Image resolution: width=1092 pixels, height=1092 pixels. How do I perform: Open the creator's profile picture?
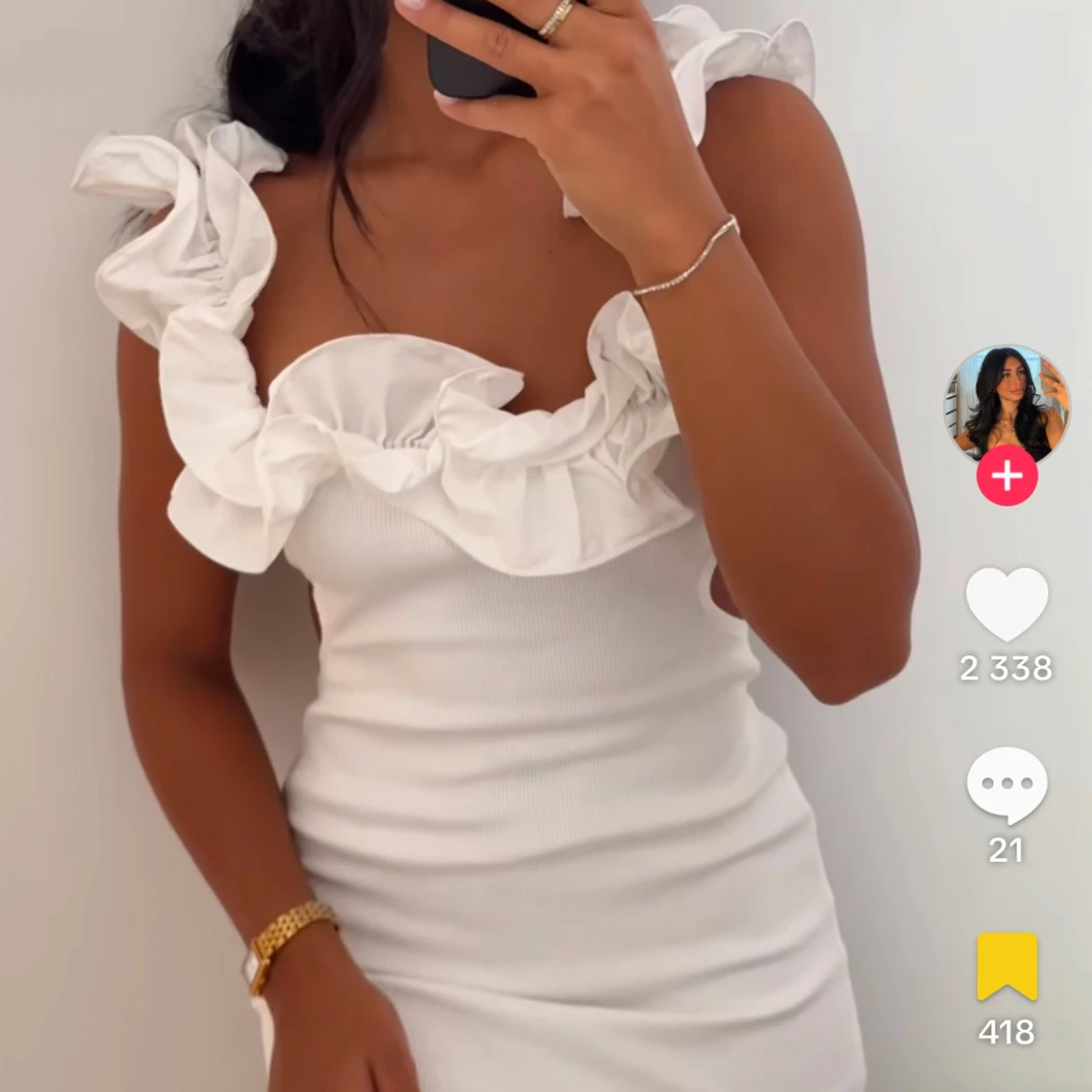[1007, 403]
